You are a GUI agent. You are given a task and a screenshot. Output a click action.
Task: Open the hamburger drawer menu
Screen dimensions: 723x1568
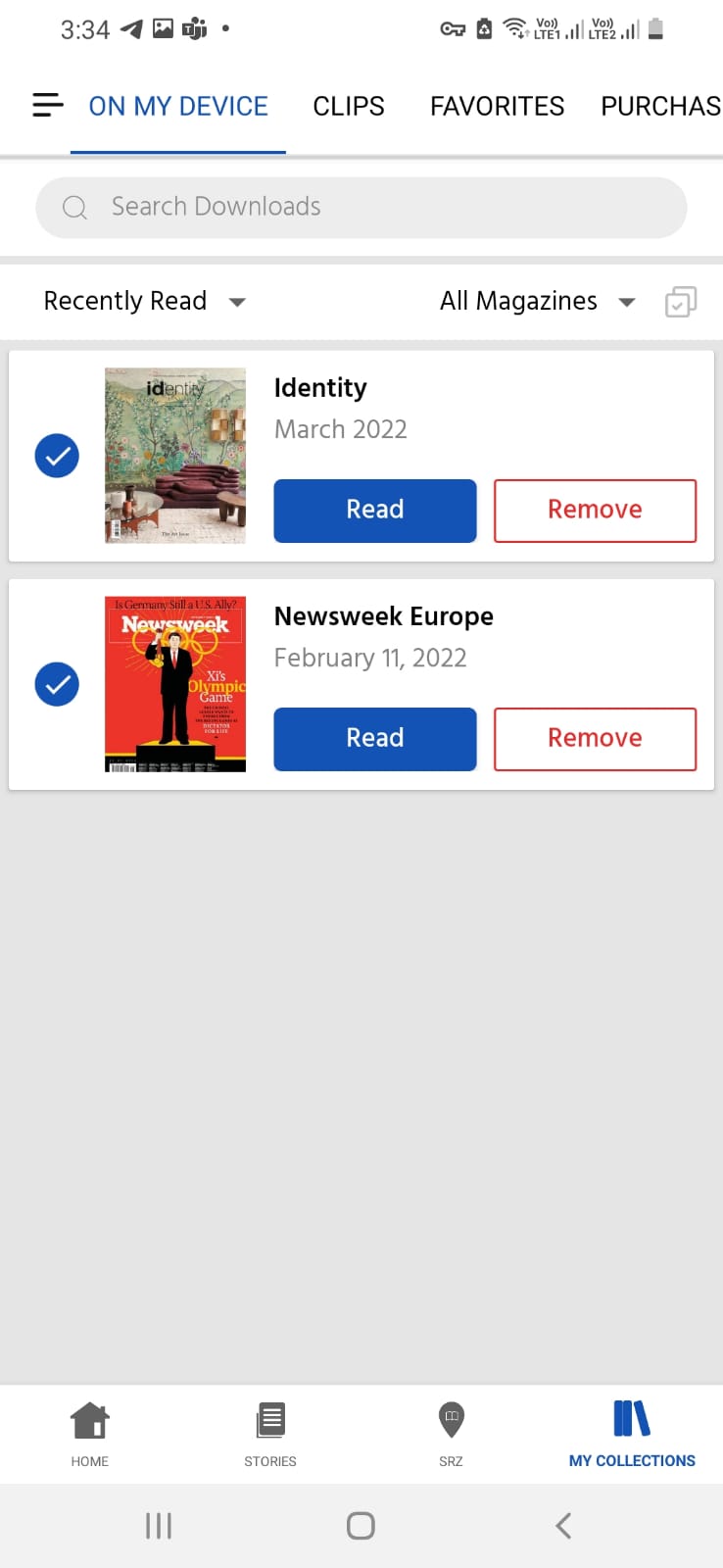(x=47, y=105)
